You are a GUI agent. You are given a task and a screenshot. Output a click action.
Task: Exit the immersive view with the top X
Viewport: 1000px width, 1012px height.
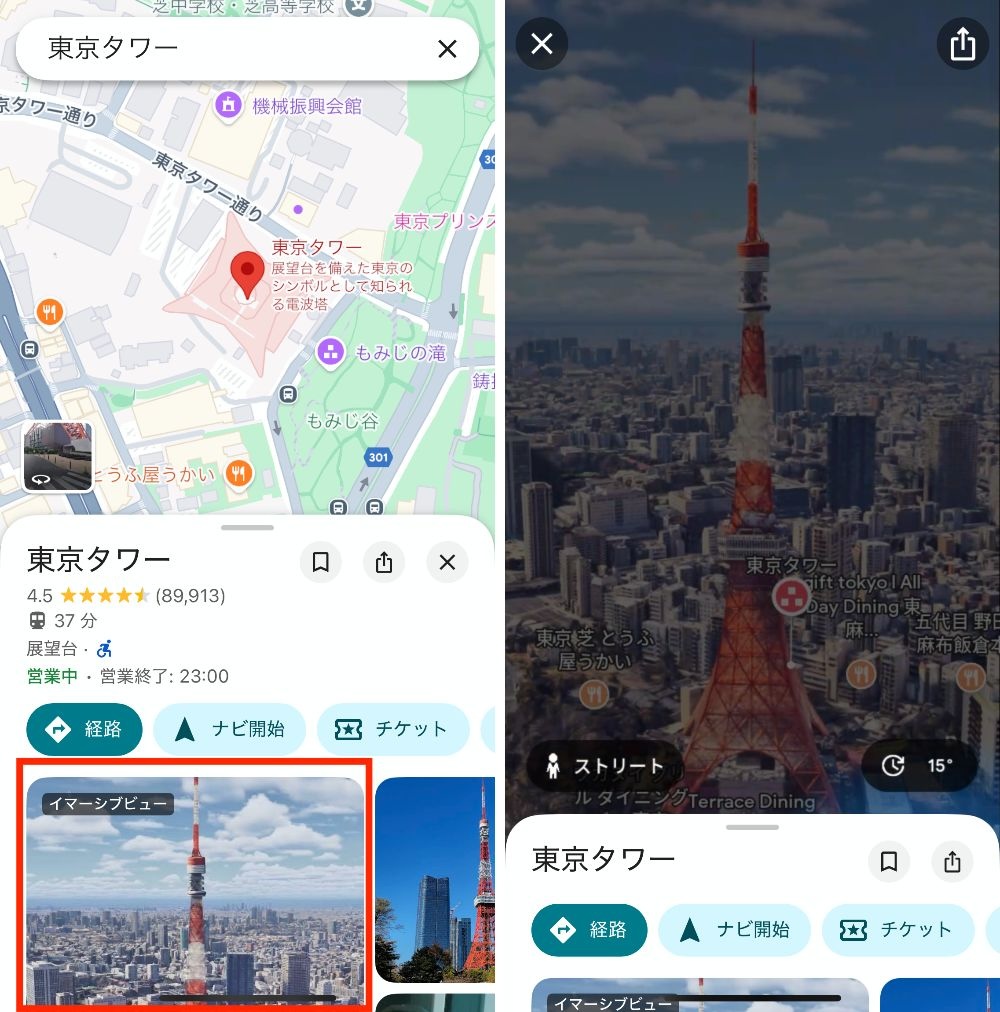(x=541, y=44)
